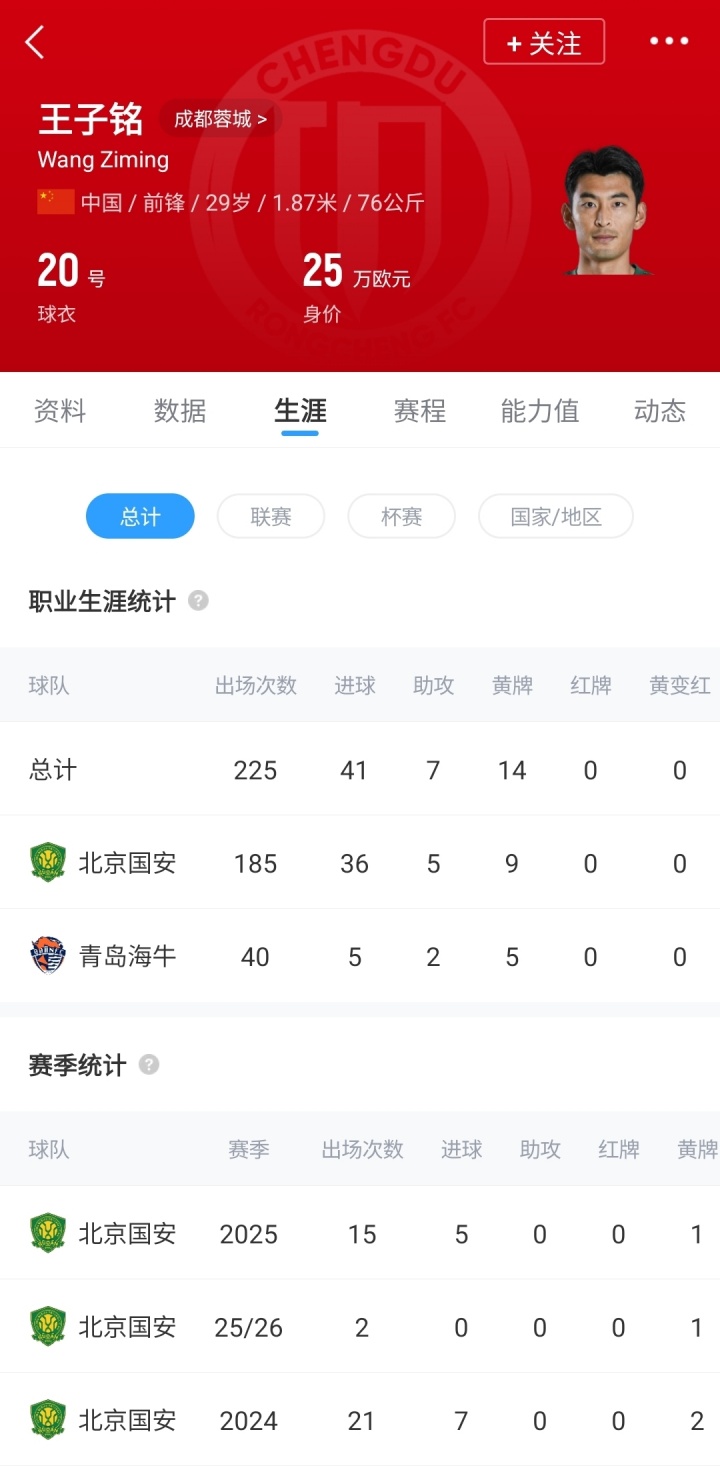Open the three-dot overflow menu

pos(669,42)
